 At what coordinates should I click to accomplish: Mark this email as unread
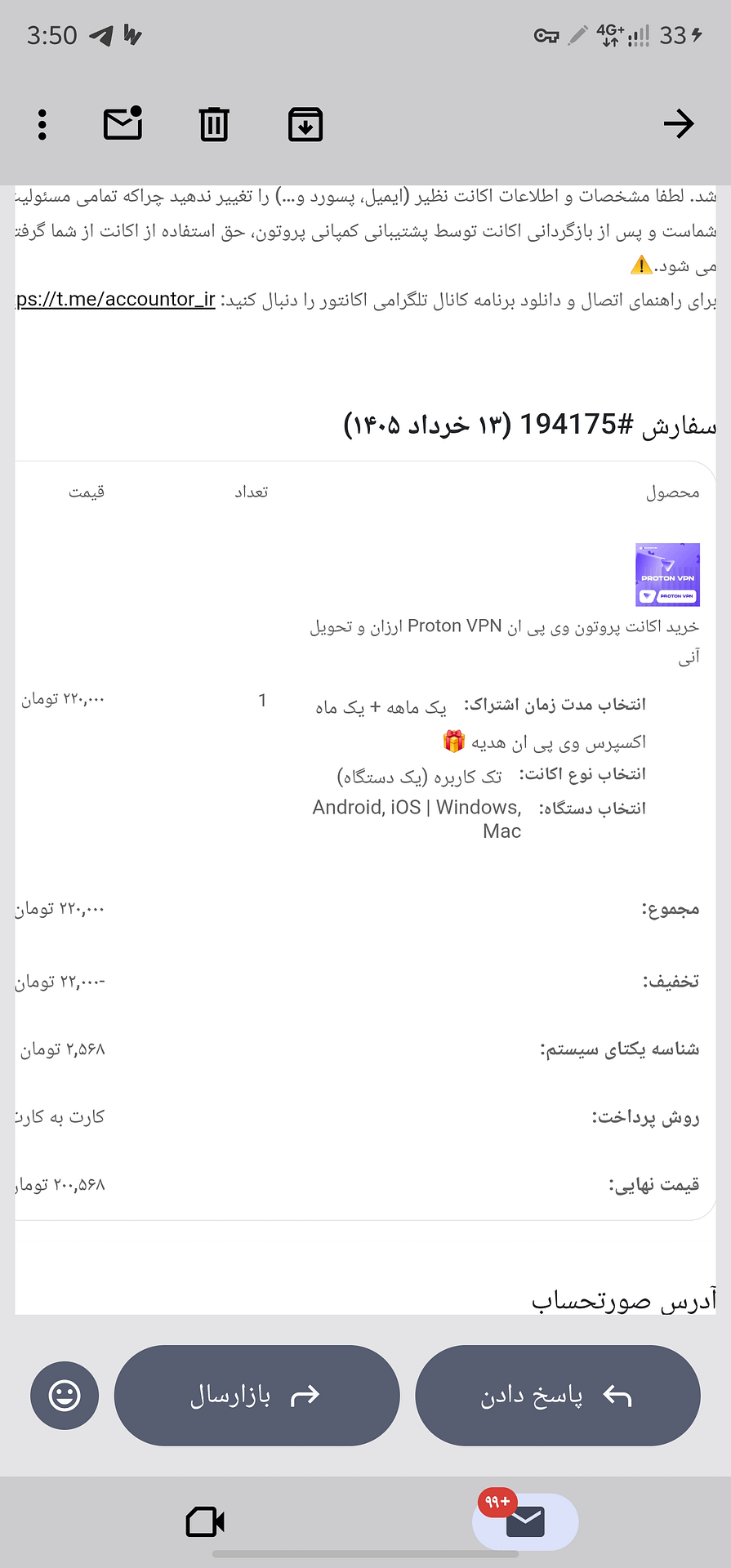(x=123, y=124)
